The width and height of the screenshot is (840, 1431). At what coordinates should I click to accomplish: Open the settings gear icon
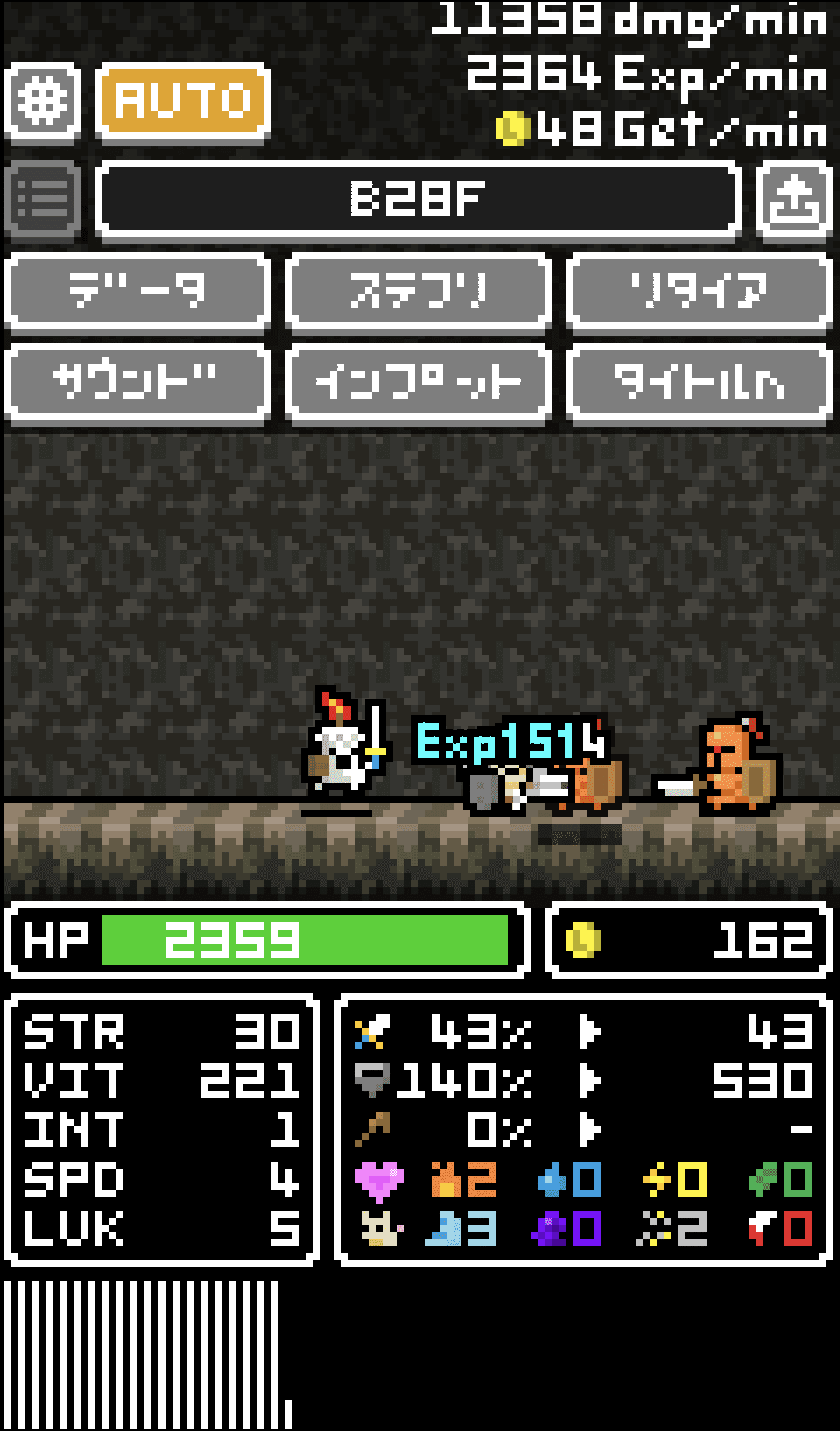[x=43, y=102]
